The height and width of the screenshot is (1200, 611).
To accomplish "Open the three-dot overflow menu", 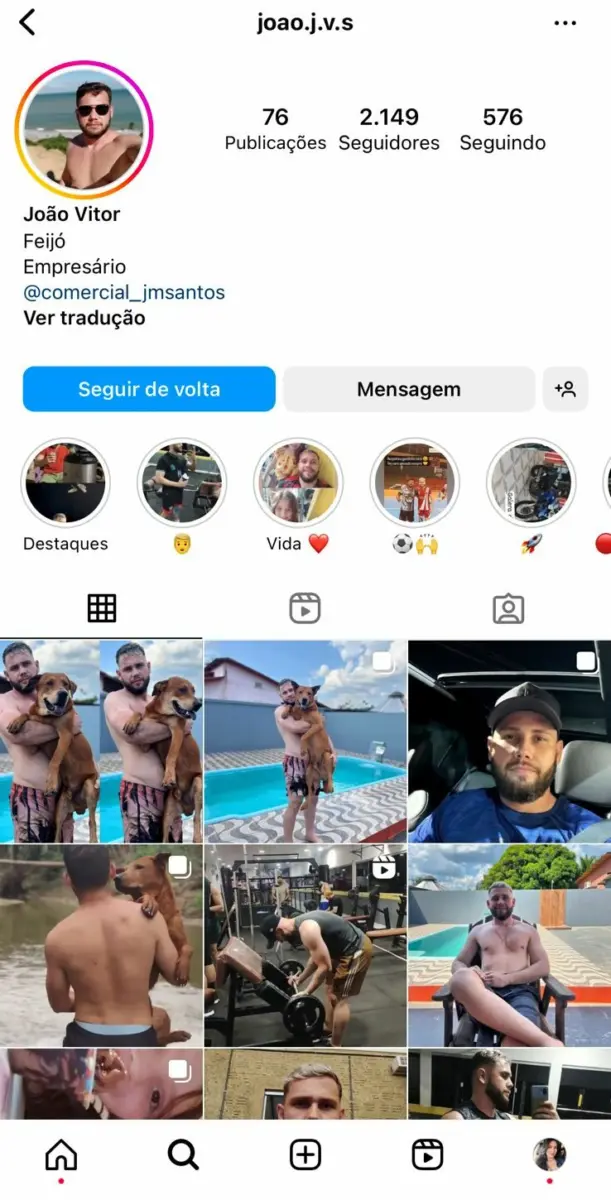I will [565, 22].
